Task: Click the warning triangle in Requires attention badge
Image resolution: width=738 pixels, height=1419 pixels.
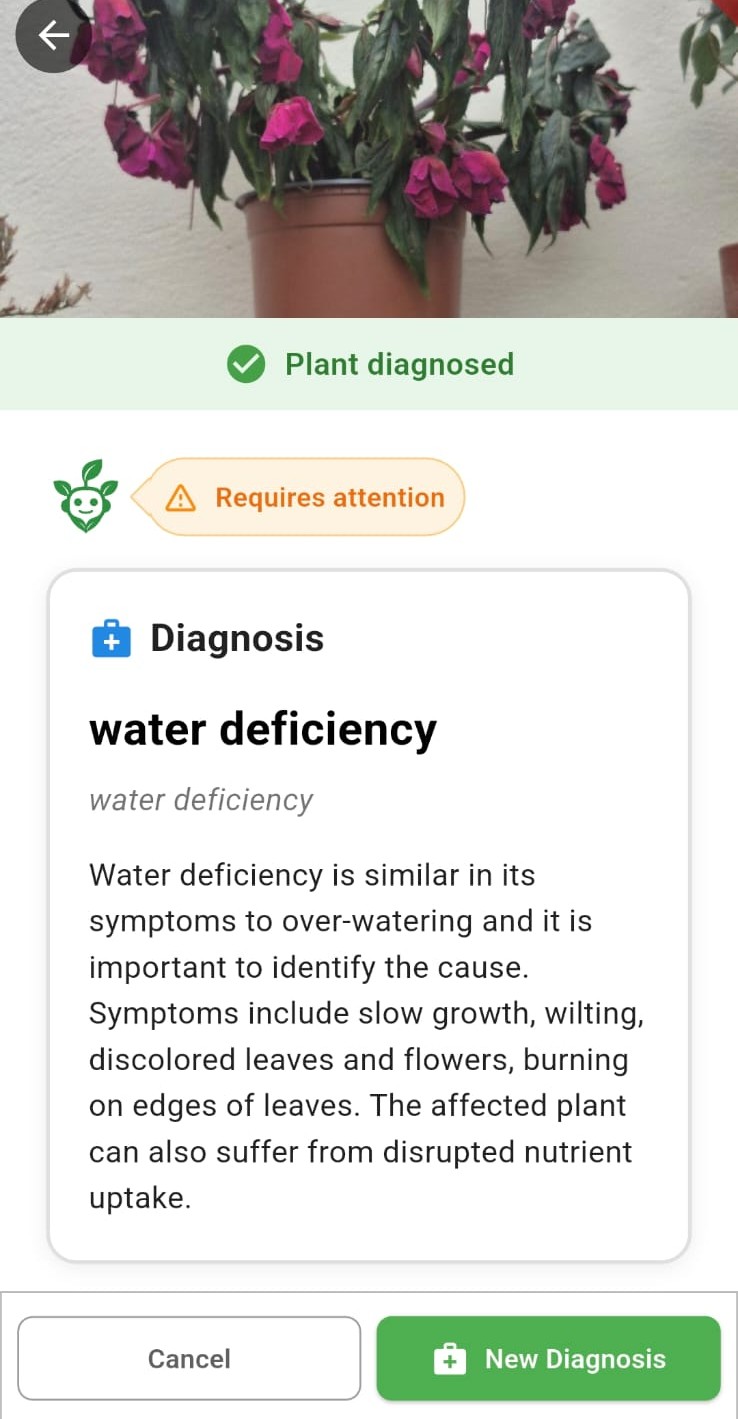Action: [x=181, y=497]
